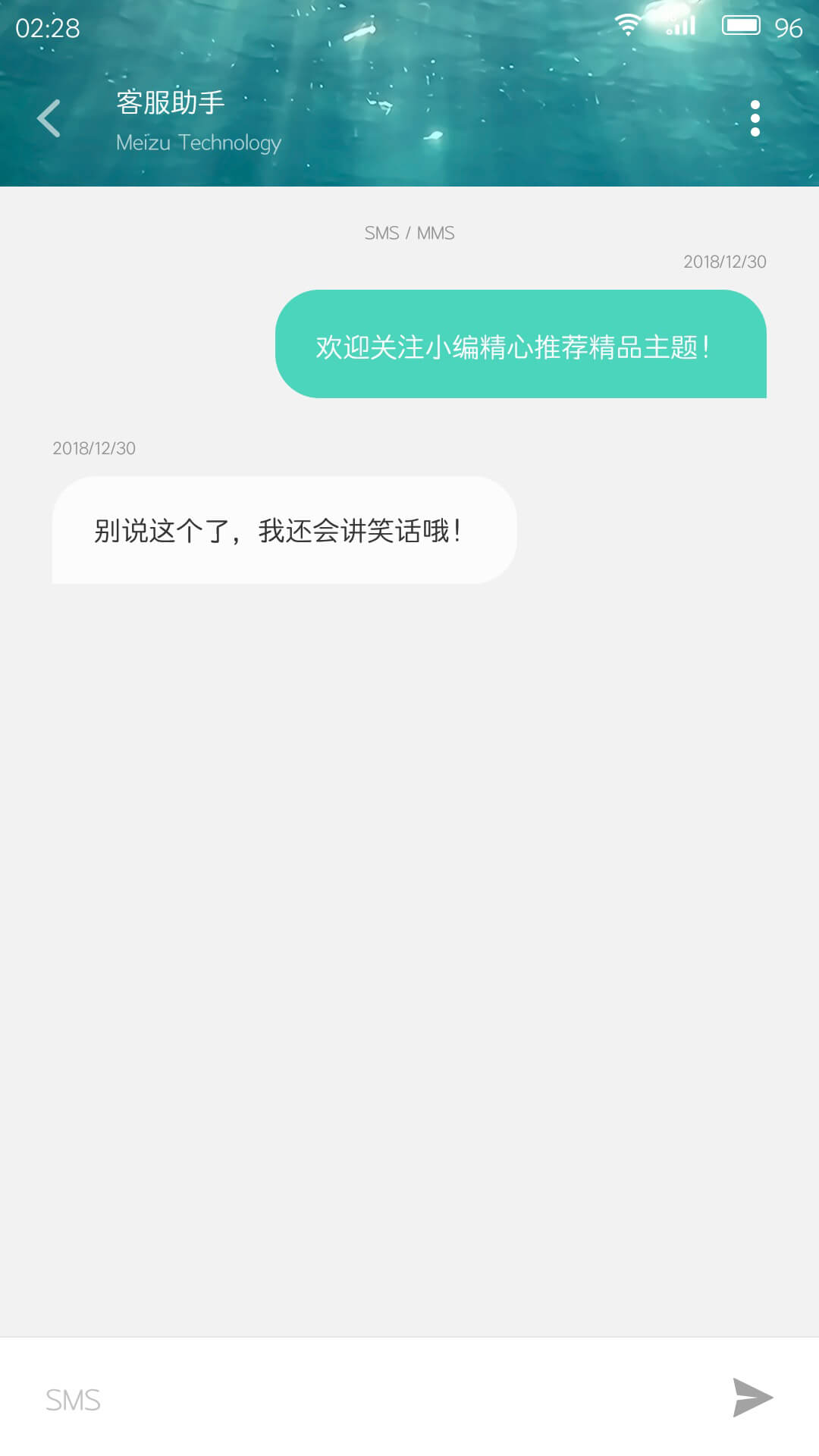The image size is (819, 1456).
Task: Tap the Wi-Fi icon in status bar
Action: [627, 24]
